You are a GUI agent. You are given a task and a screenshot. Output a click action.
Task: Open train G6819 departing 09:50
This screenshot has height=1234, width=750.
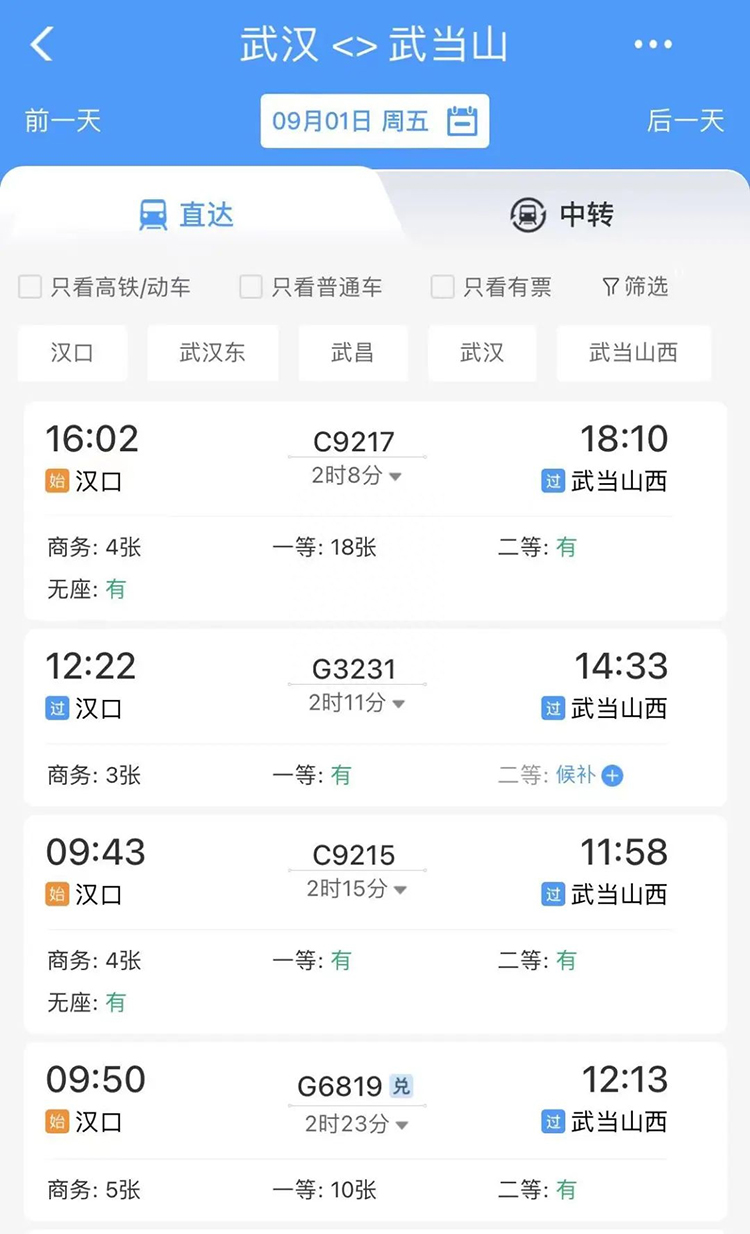tap(375, 1131)
